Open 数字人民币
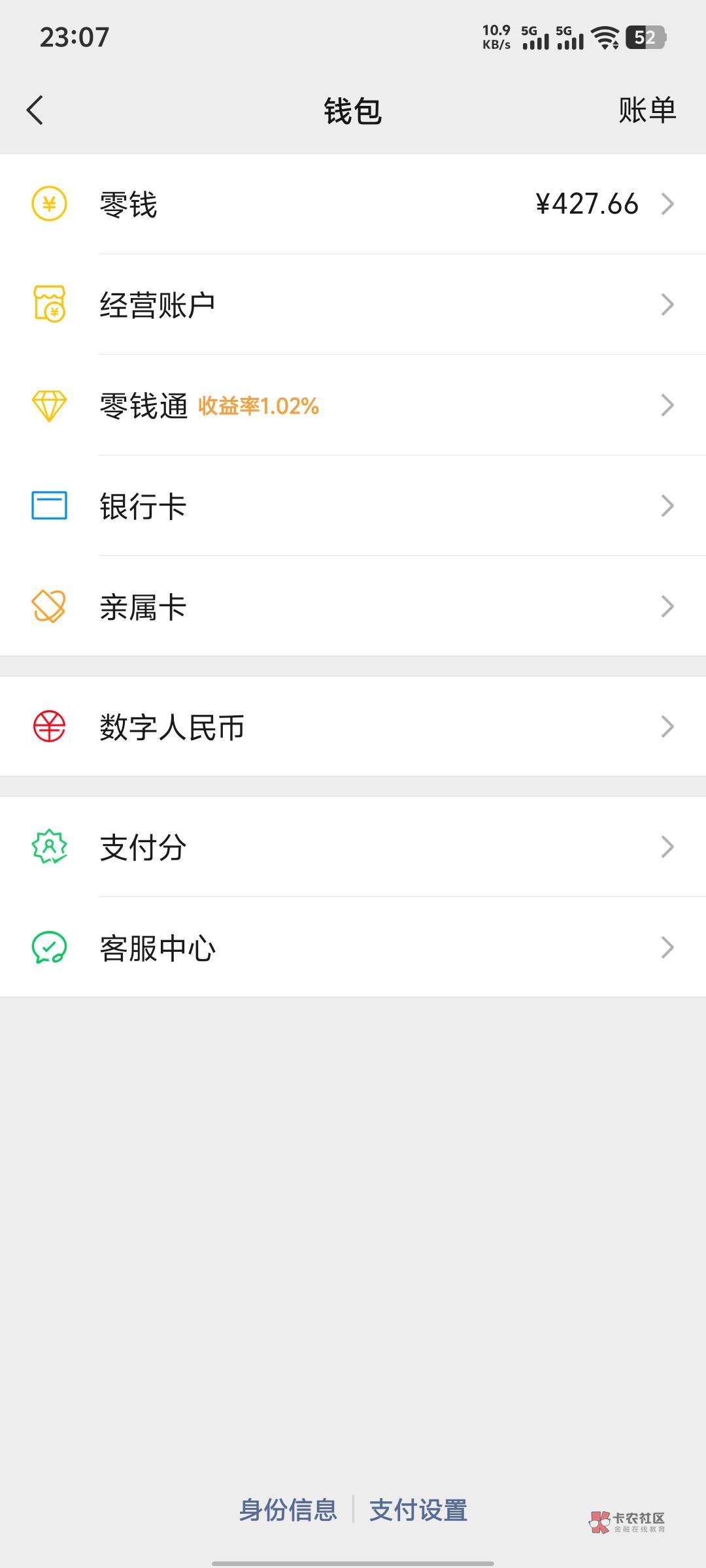706x1568 pixels. click(x=353, y=727)
